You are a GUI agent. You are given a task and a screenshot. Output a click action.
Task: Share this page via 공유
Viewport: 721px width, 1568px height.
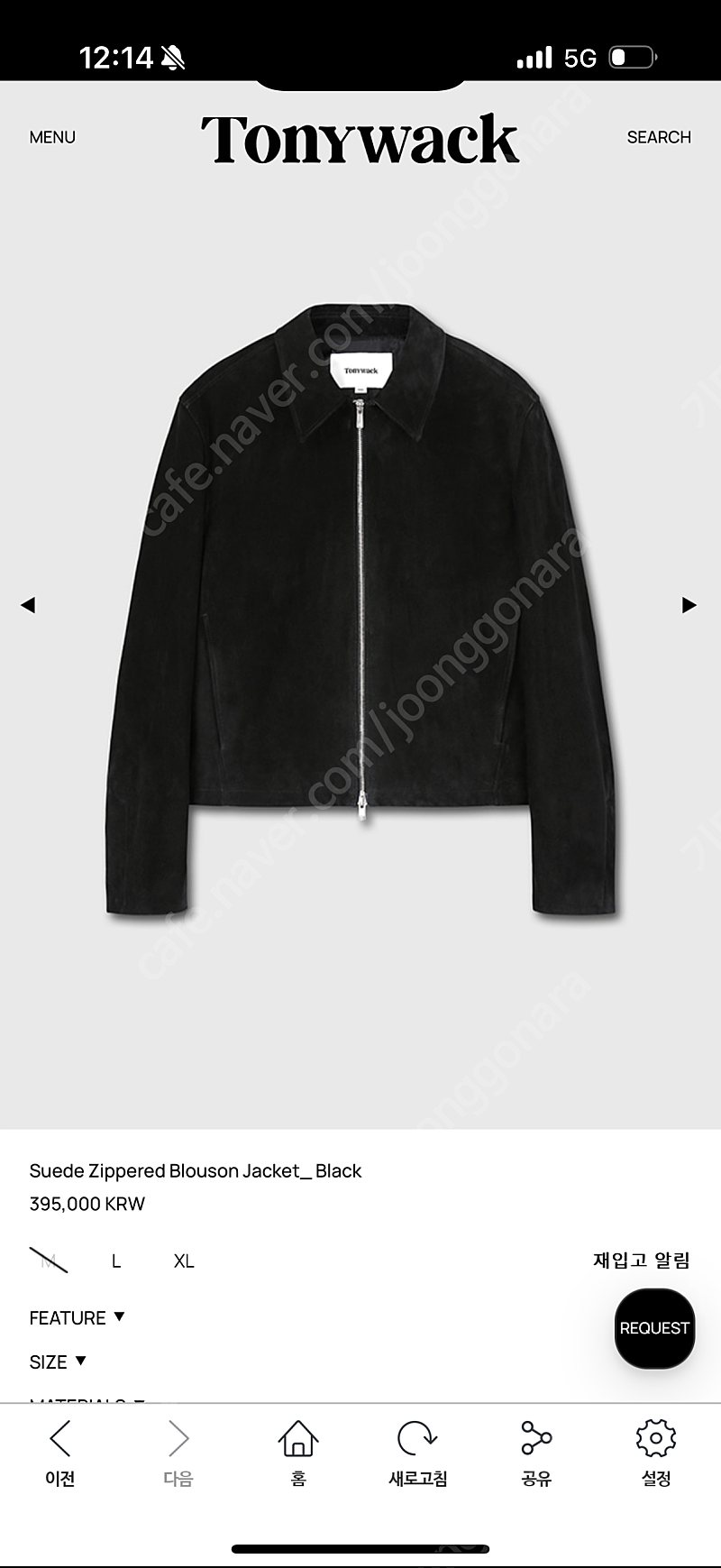click(536, 1454)
